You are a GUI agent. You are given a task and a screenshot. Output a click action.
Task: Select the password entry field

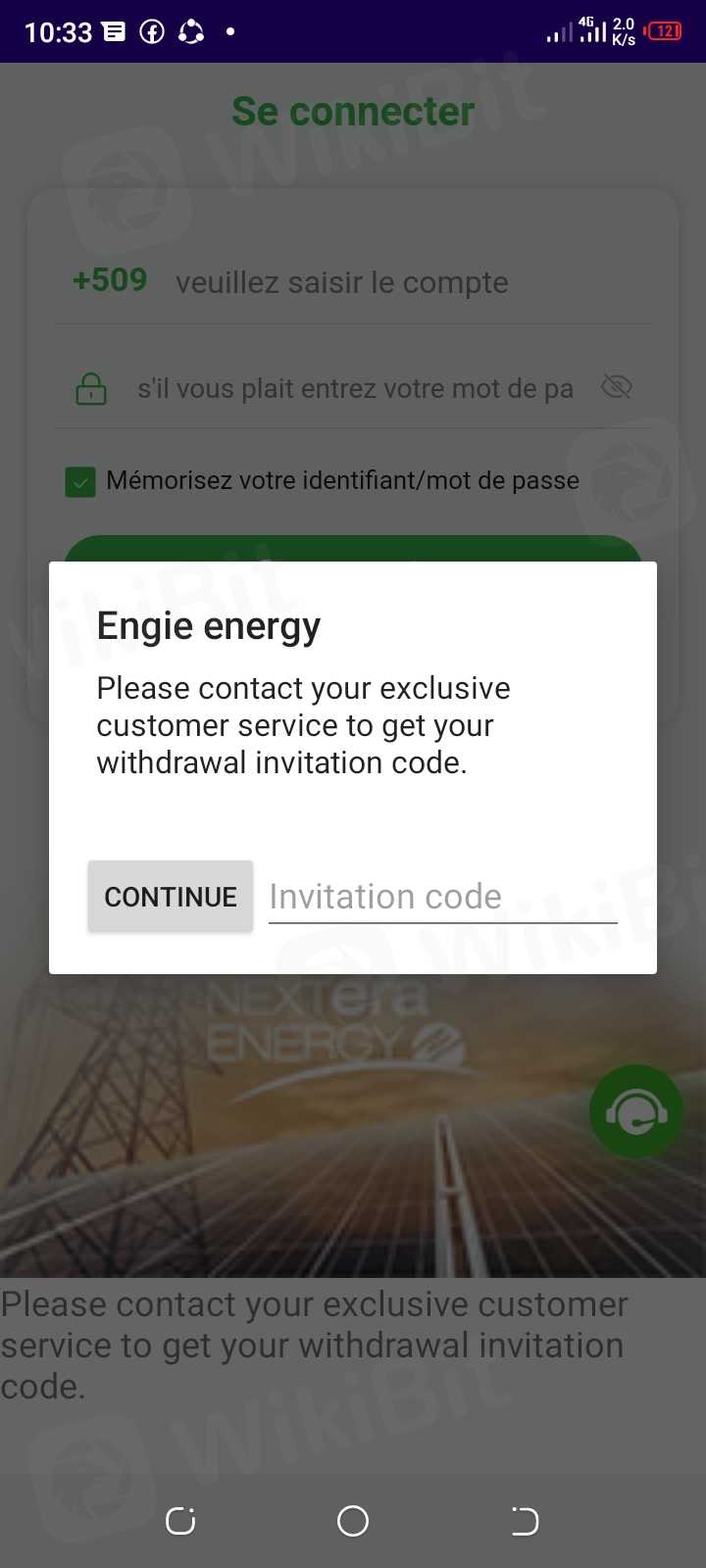[x=353, y=388]
